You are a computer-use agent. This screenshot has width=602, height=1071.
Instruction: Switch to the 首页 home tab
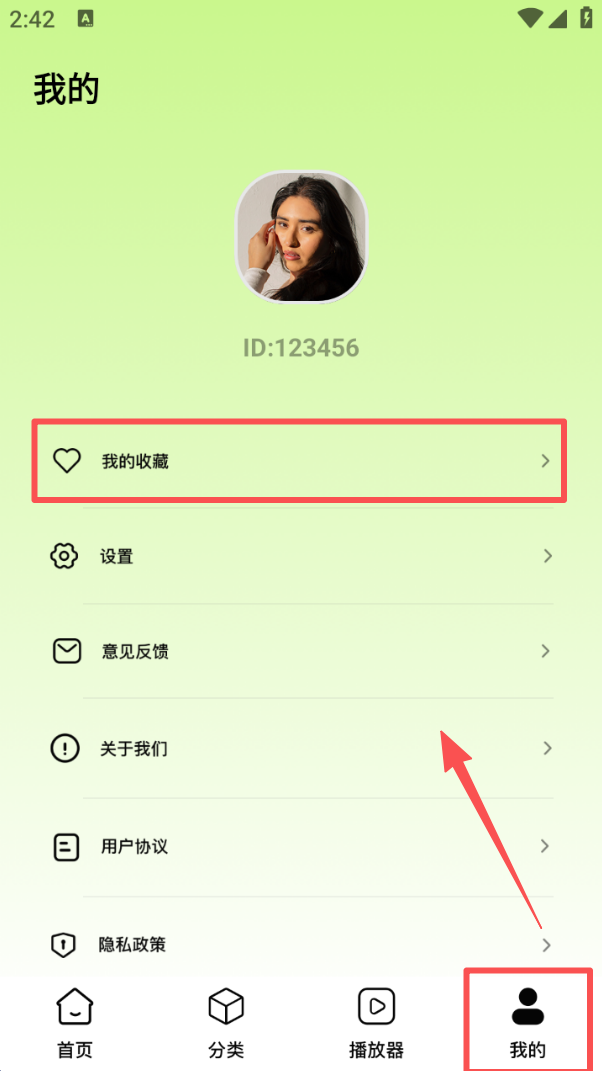tap(75, 1022)
